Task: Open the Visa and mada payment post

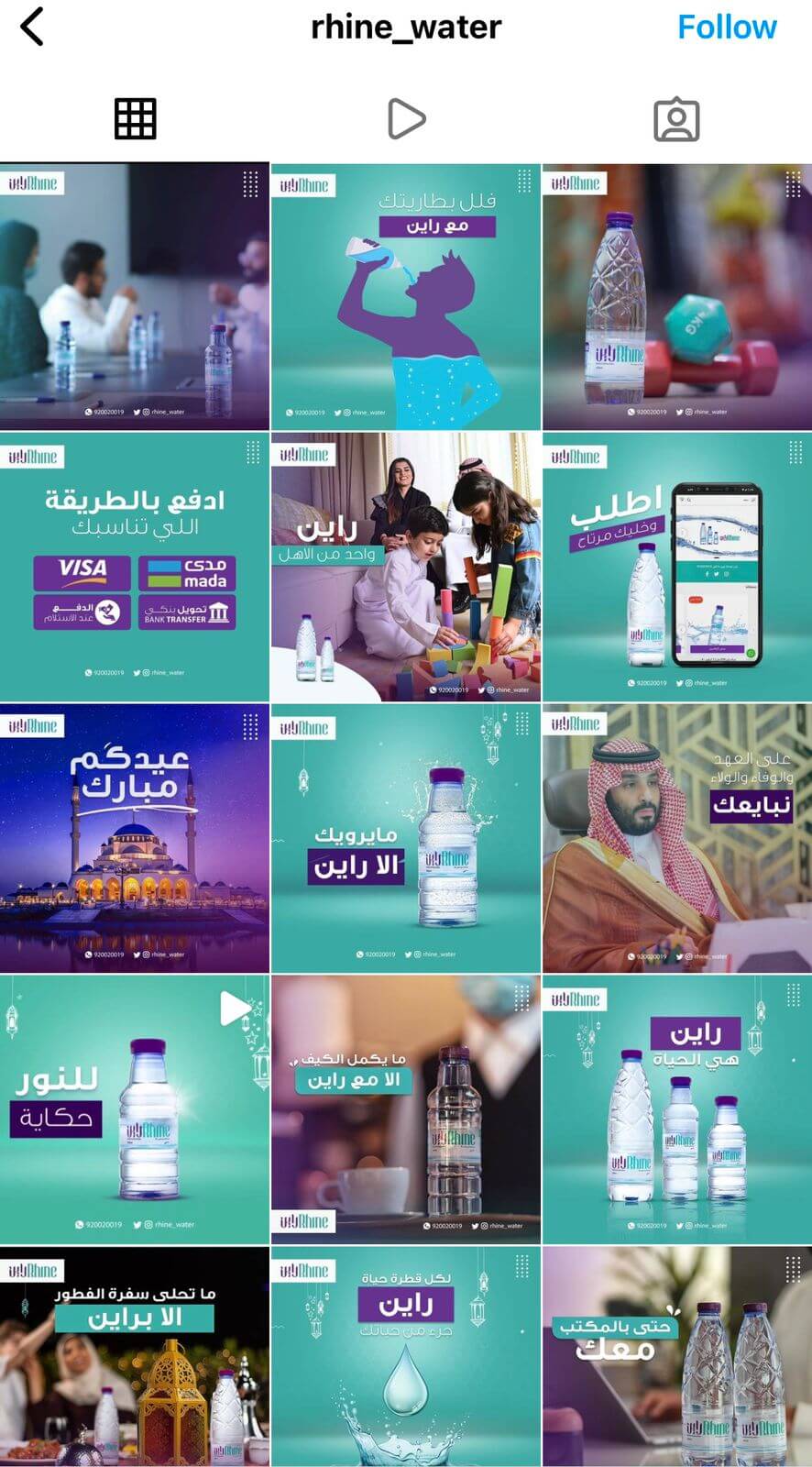Action: [x=135, y=568]
